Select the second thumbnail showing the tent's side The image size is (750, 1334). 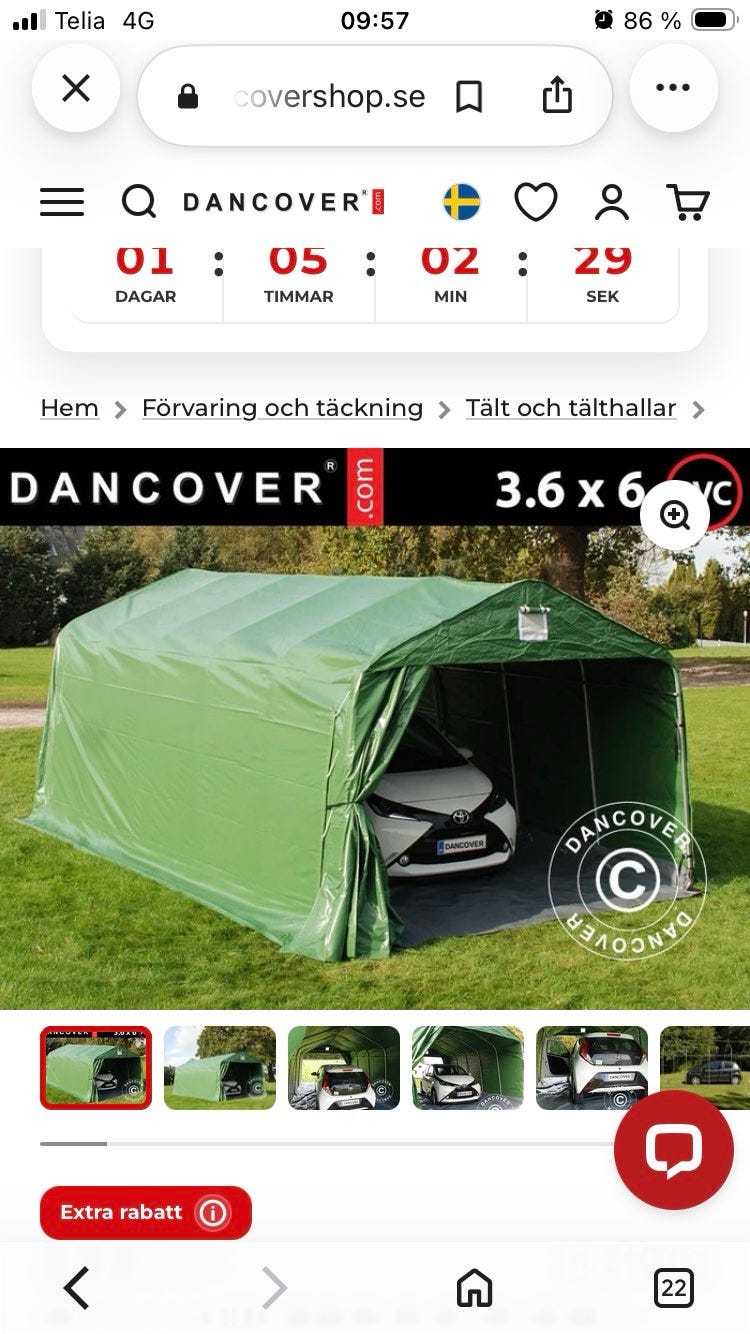tap(220, 1068)
